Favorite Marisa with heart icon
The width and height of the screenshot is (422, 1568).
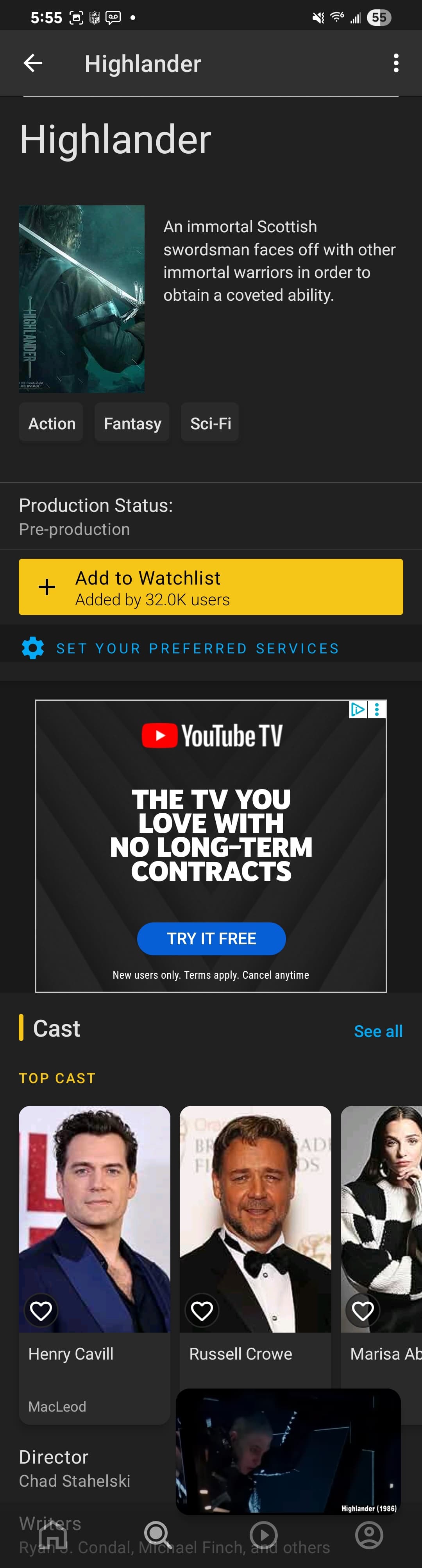pos(362,1310)
